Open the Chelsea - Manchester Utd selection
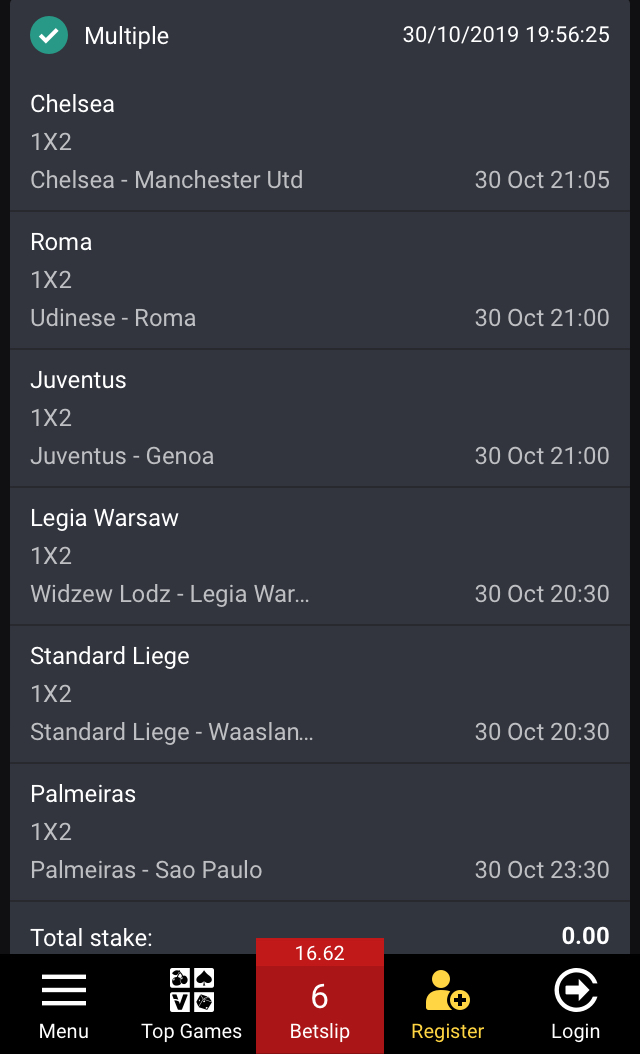The image size is (640, 1054). click(320, 142)
